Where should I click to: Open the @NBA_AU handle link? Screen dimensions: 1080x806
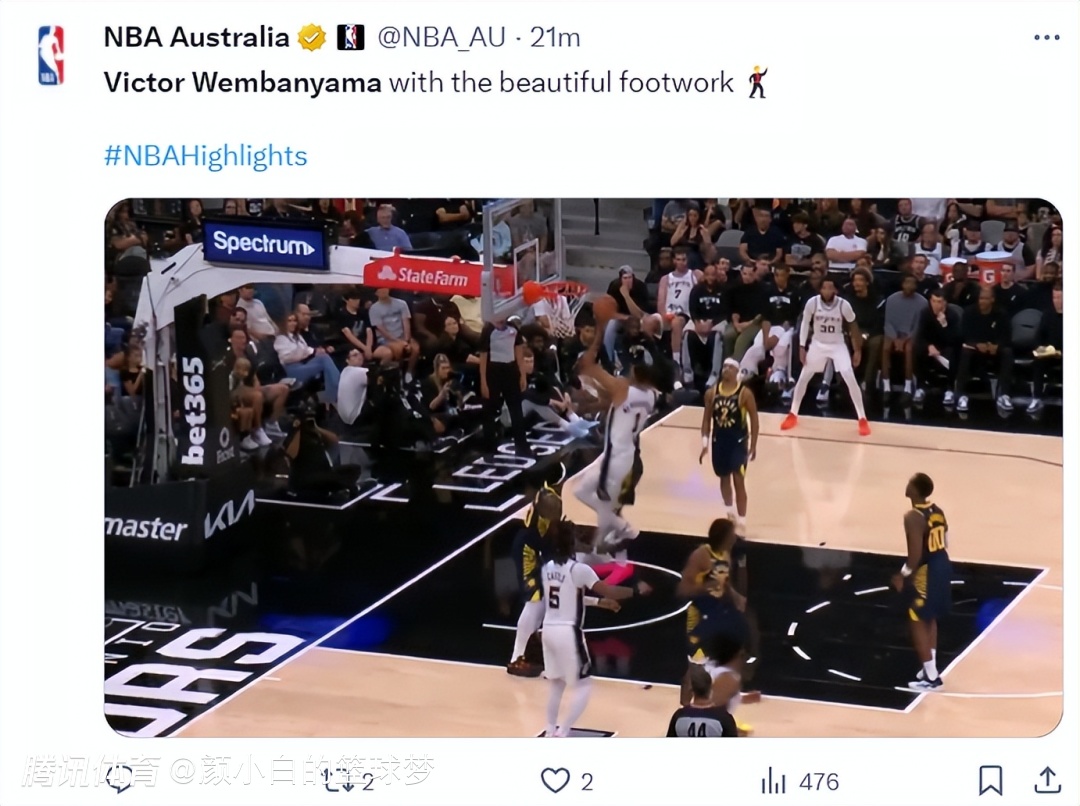click(441, 38)
